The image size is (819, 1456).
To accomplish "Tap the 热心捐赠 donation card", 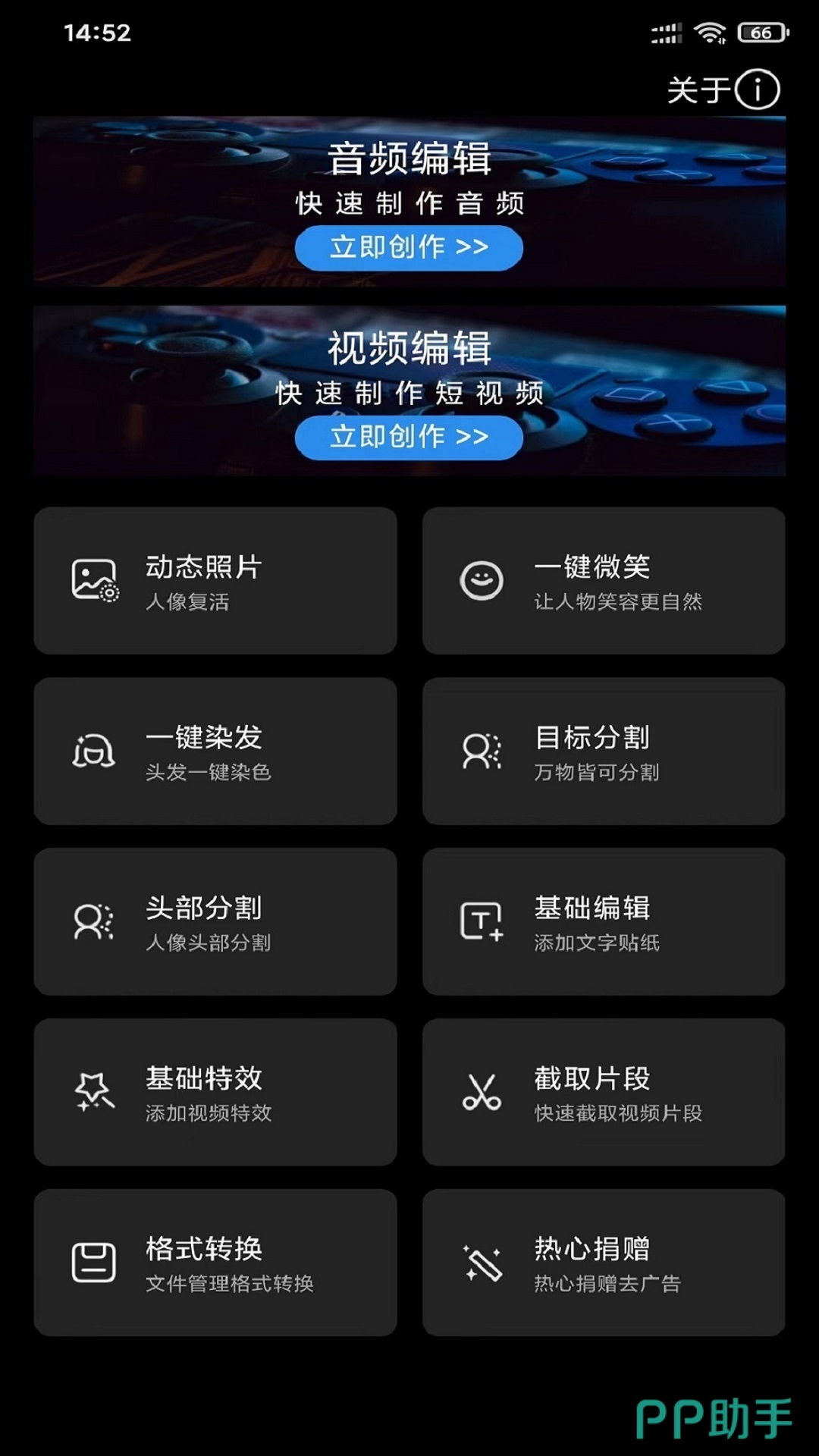I will click(604, 1263).
